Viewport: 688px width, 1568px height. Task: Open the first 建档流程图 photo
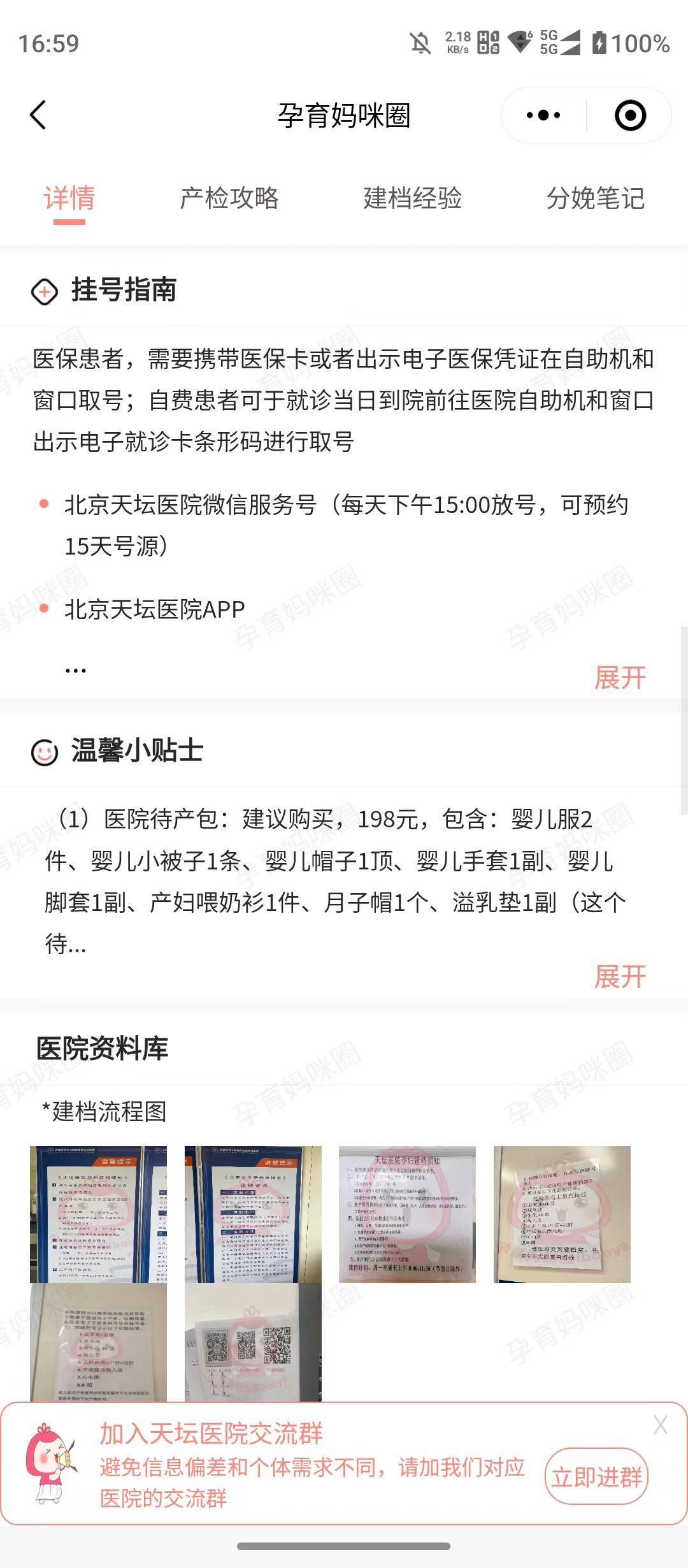[x=98, y=1214]
